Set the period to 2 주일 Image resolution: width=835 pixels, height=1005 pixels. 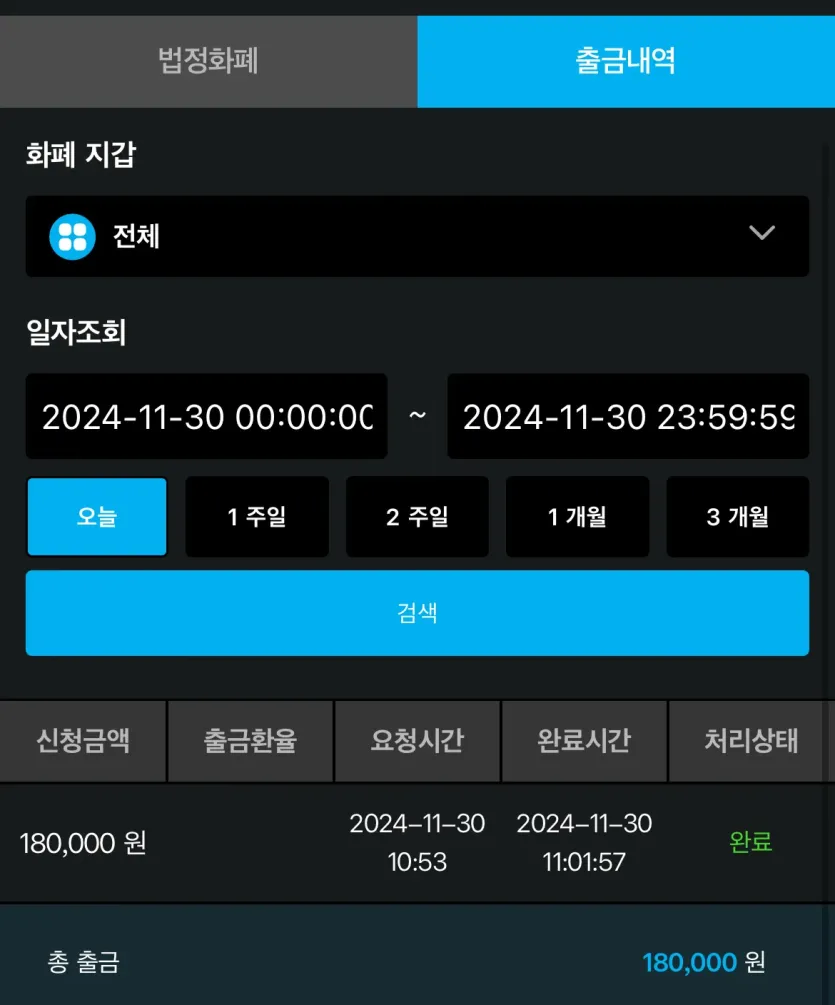(x=417, y=517)
